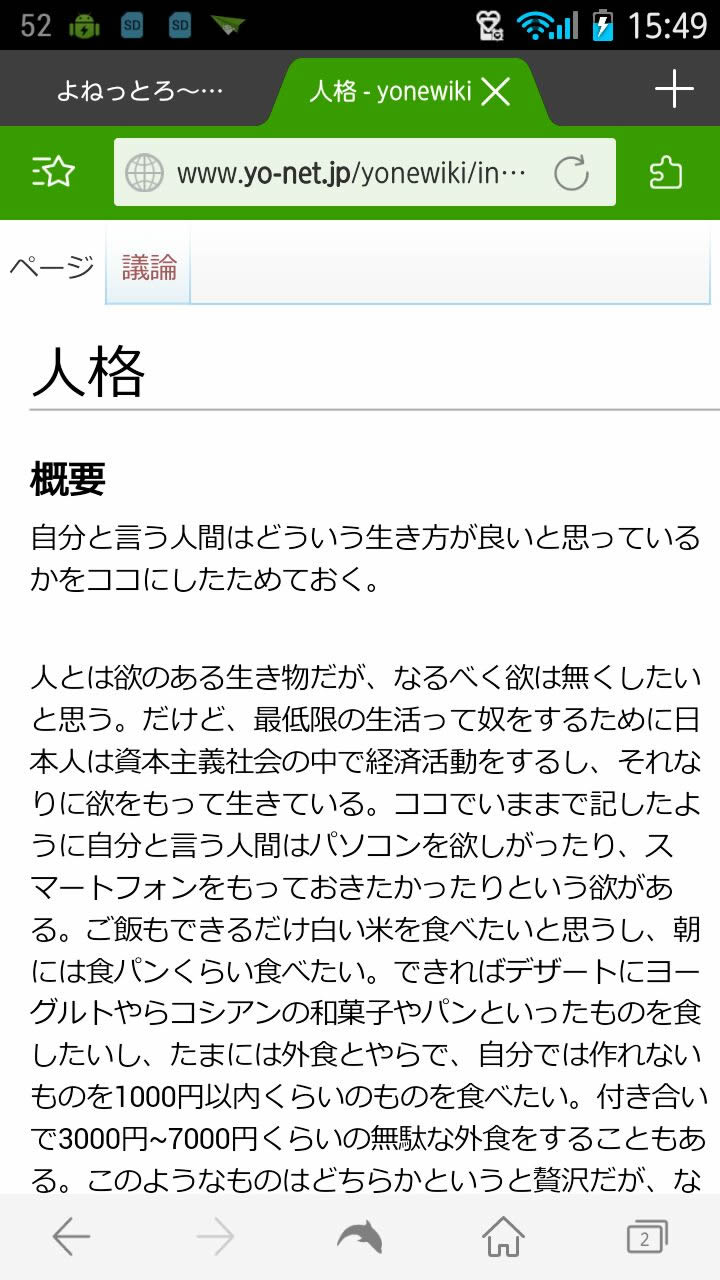The image size is (720, 1280).
Task: Switch to the よねっとろ〜 browser tab
Action: click(x=140, y=92)
